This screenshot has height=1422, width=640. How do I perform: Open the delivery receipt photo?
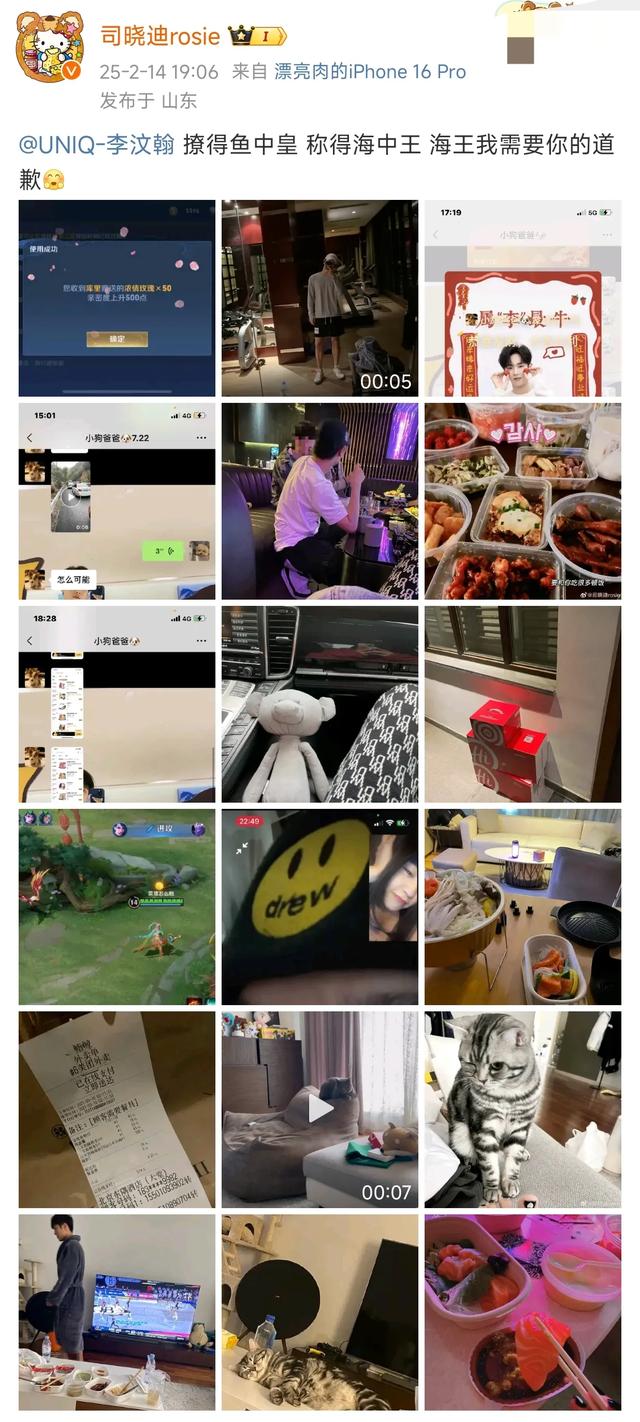tap(117, 1109)
